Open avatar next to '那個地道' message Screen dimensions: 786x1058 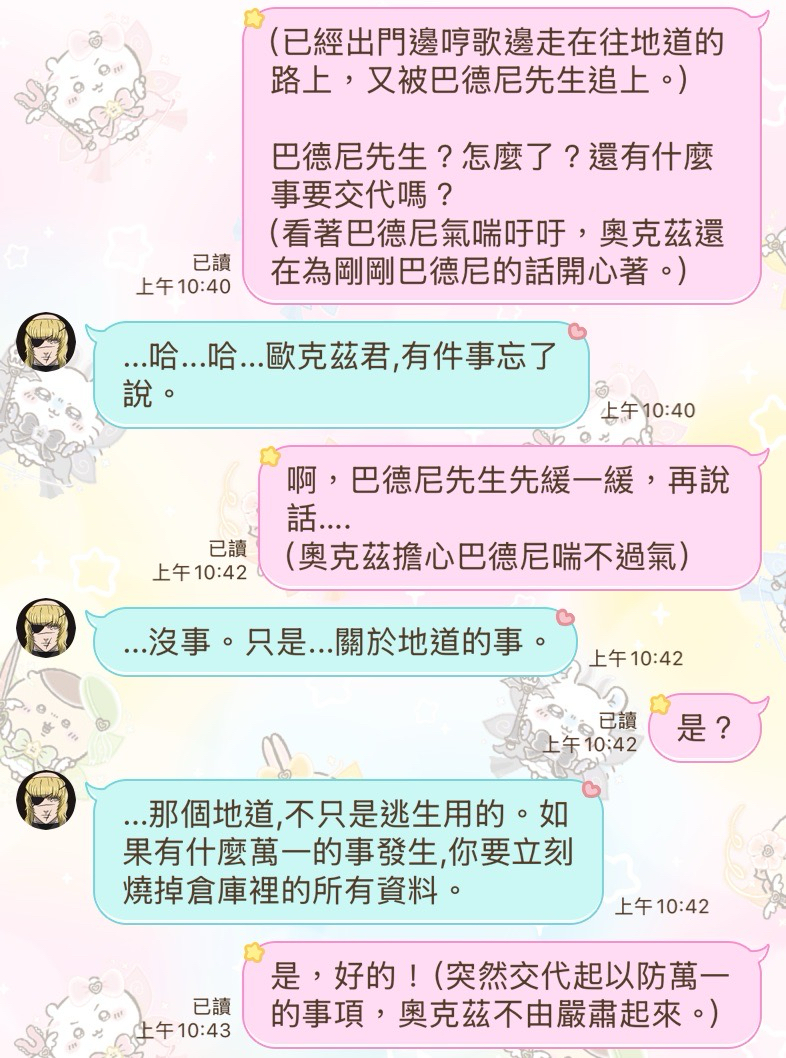point(46,800)
